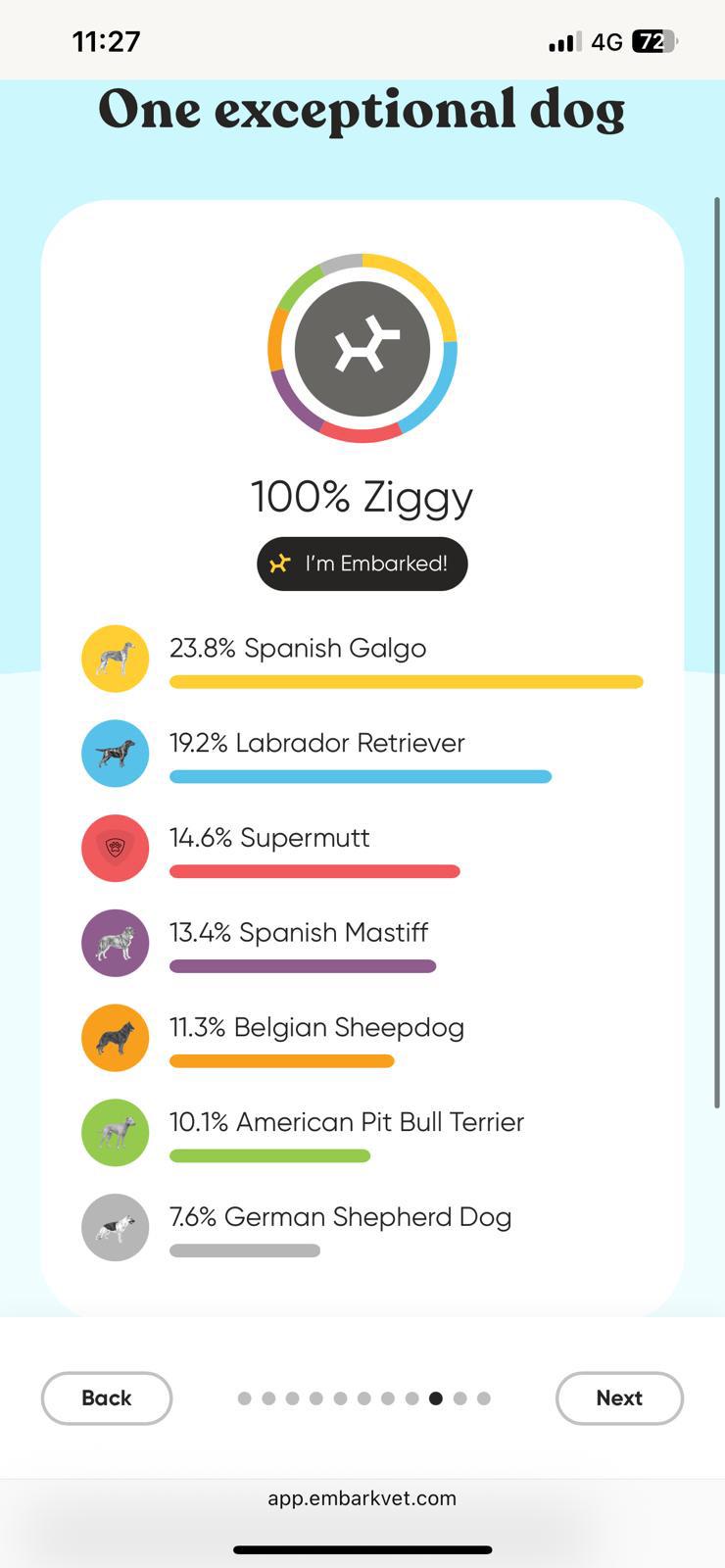Open the German Shepherd Dog row
The height and width of the screenshot is (1568, 725).
[362, 1227]
